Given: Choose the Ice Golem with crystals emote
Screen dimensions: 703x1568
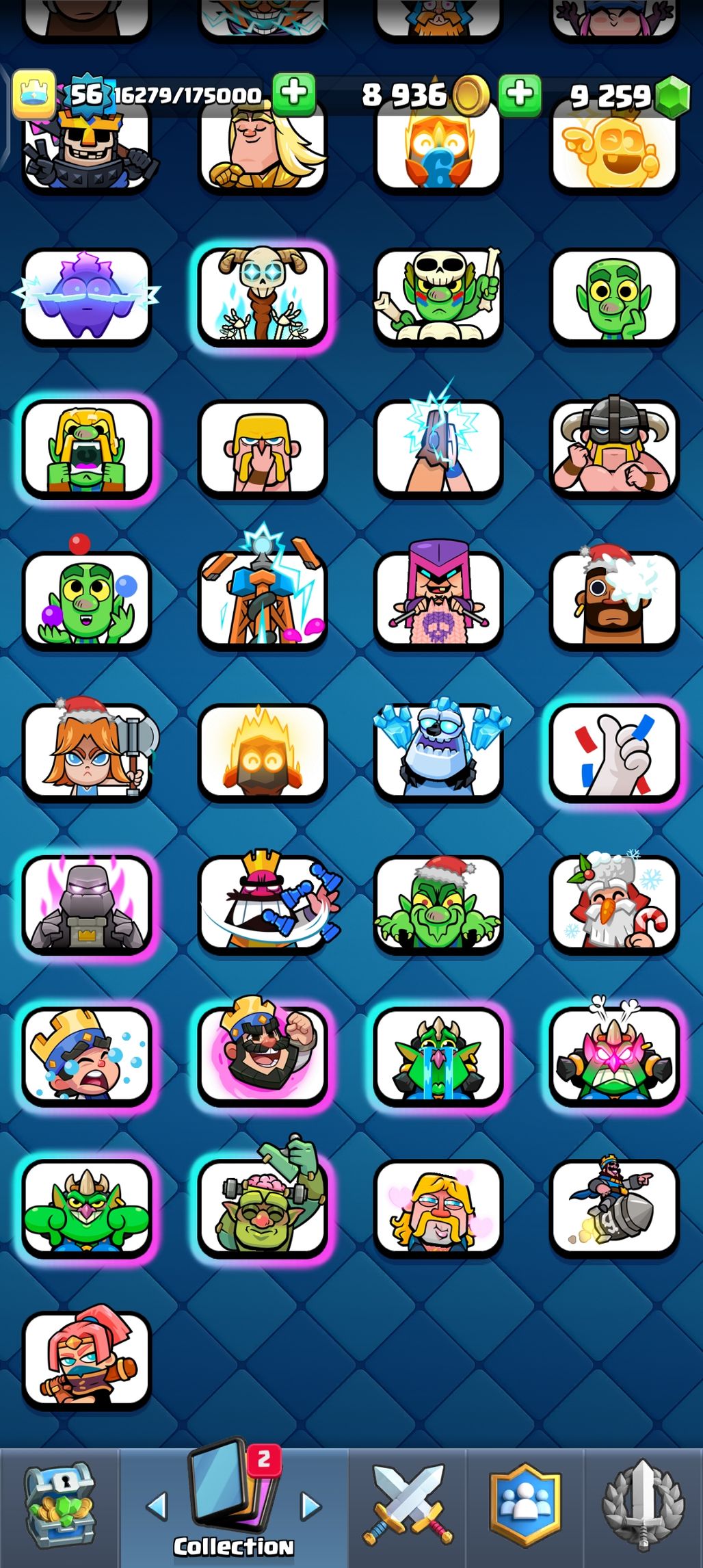Looking at the screenshot, I should [x=438, y=753].
